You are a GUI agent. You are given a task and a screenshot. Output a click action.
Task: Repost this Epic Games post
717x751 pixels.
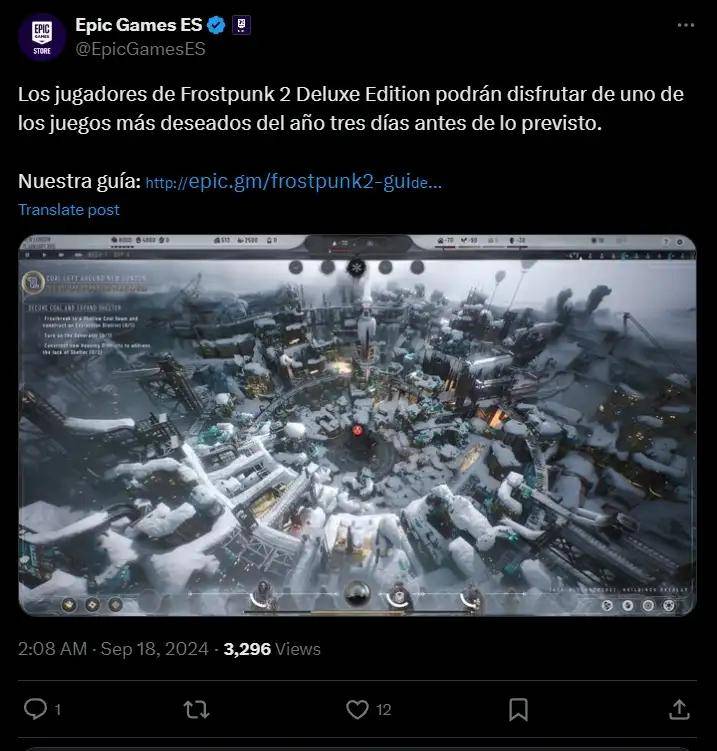(x=197, y=709)
